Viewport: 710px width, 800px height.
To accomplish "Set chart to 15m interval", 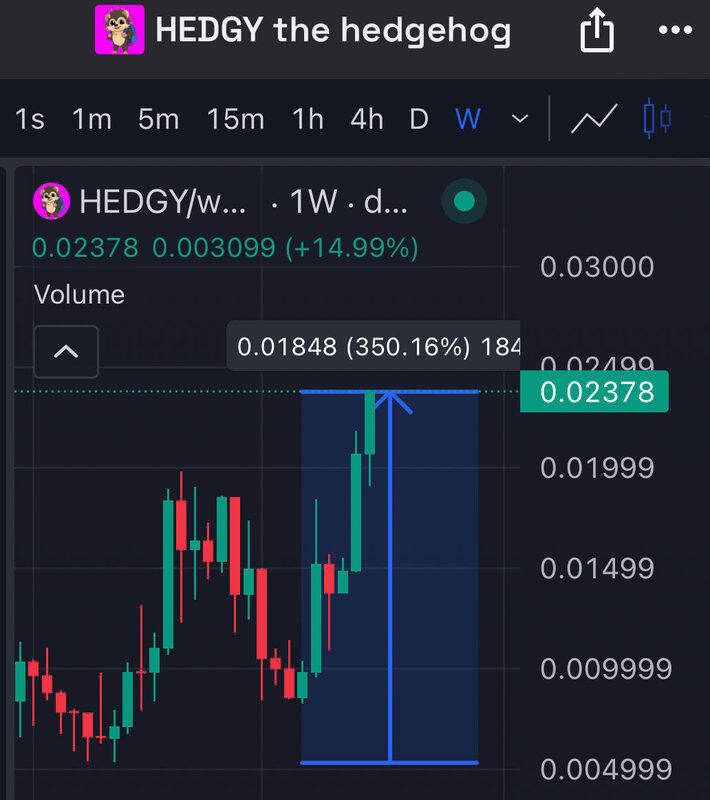I will coord(236,120).
